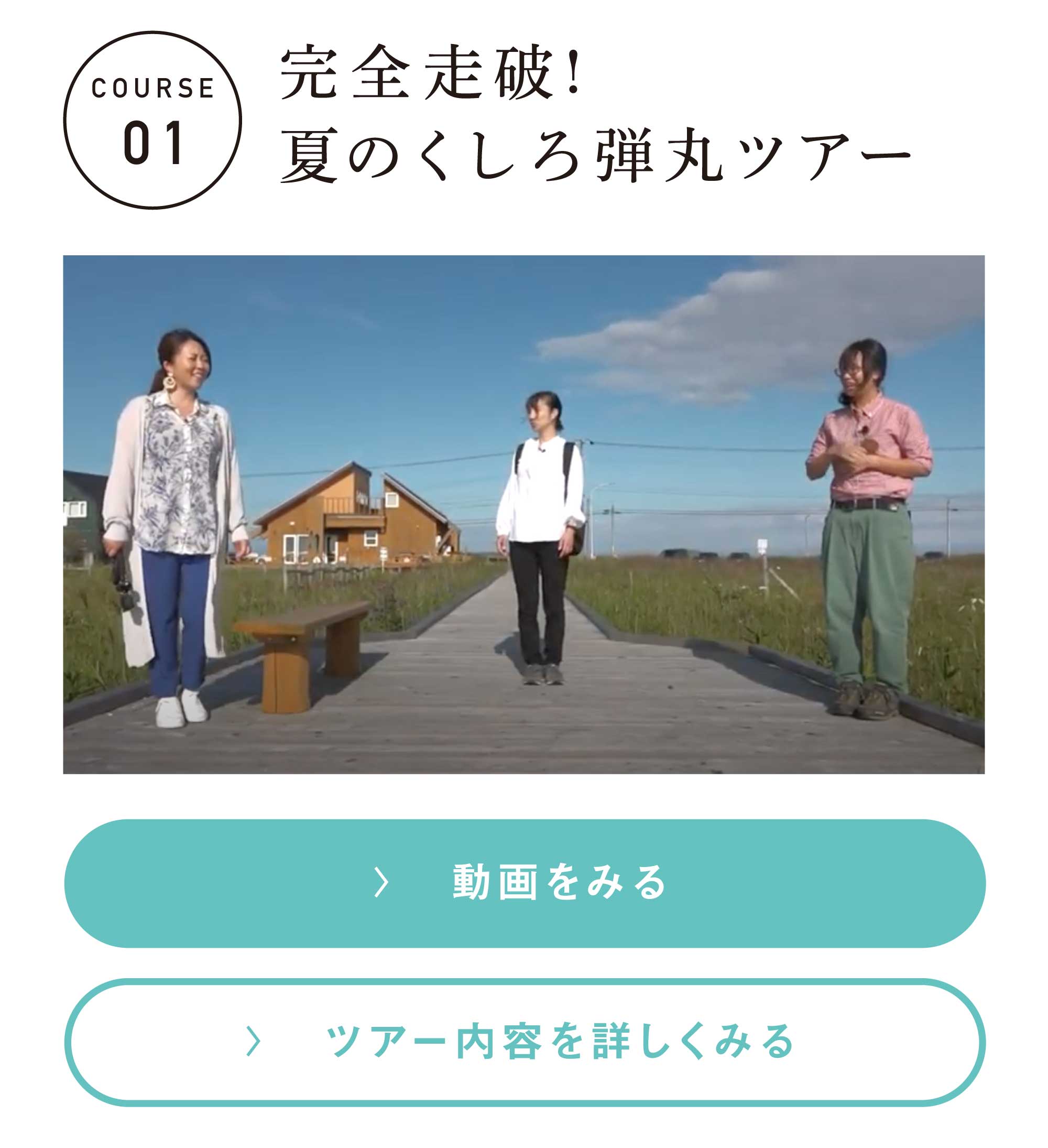The image size is (1048, 1148).
Task: Tap the 動画をみる button
Action: click(x=523, y=883)
